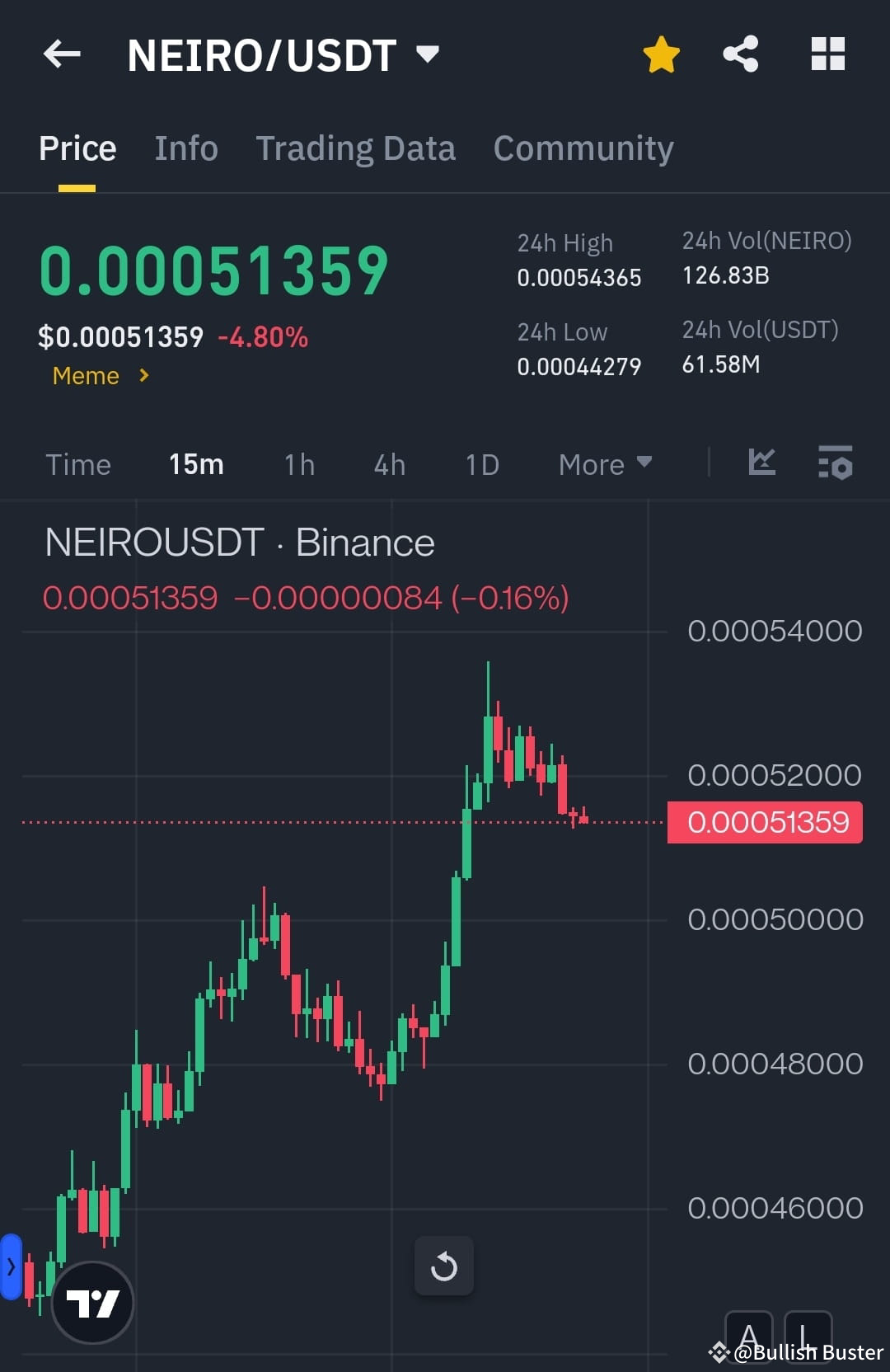890x1372 pixels.
Task: Expand the More timeframes dropdown
Action: (604, 463)
